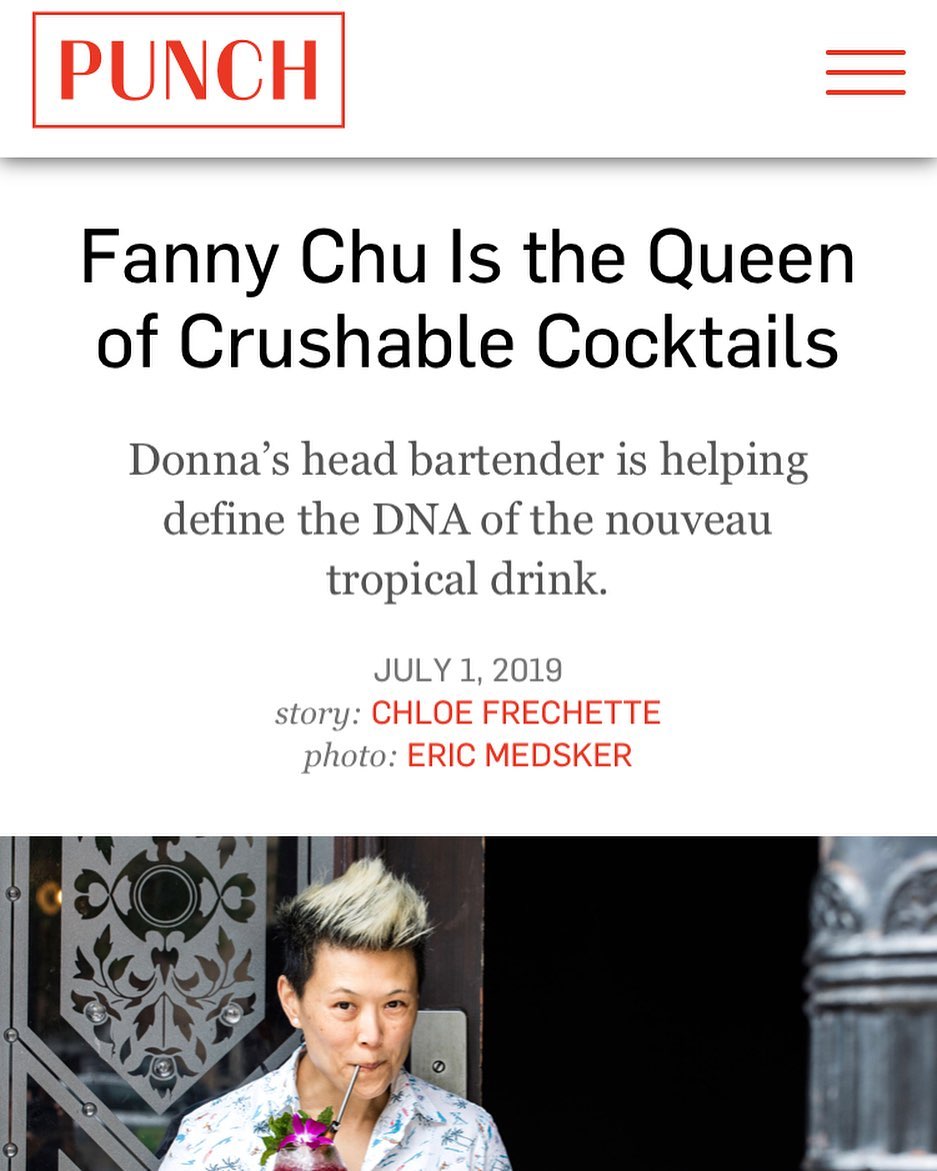Go to the PUNCH homepage via header logo
937x1171 pixels.
point(188,70)
